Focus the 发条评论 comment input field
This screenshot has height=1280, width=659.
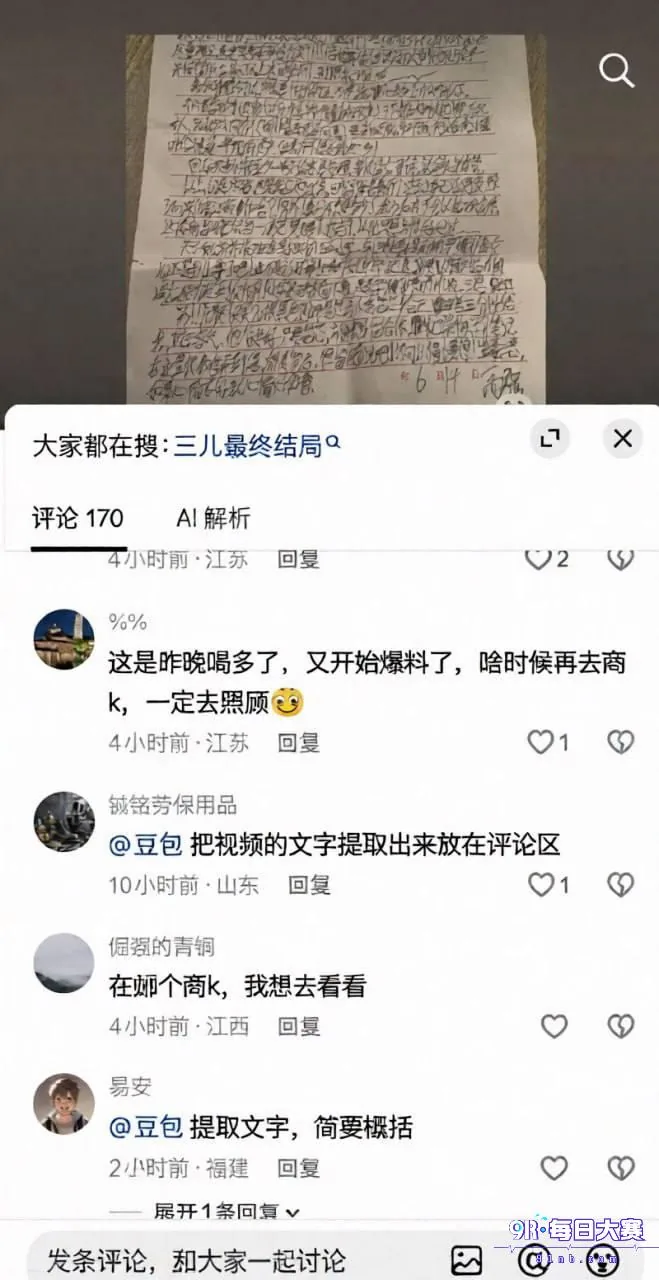(x=228, y=1259)
